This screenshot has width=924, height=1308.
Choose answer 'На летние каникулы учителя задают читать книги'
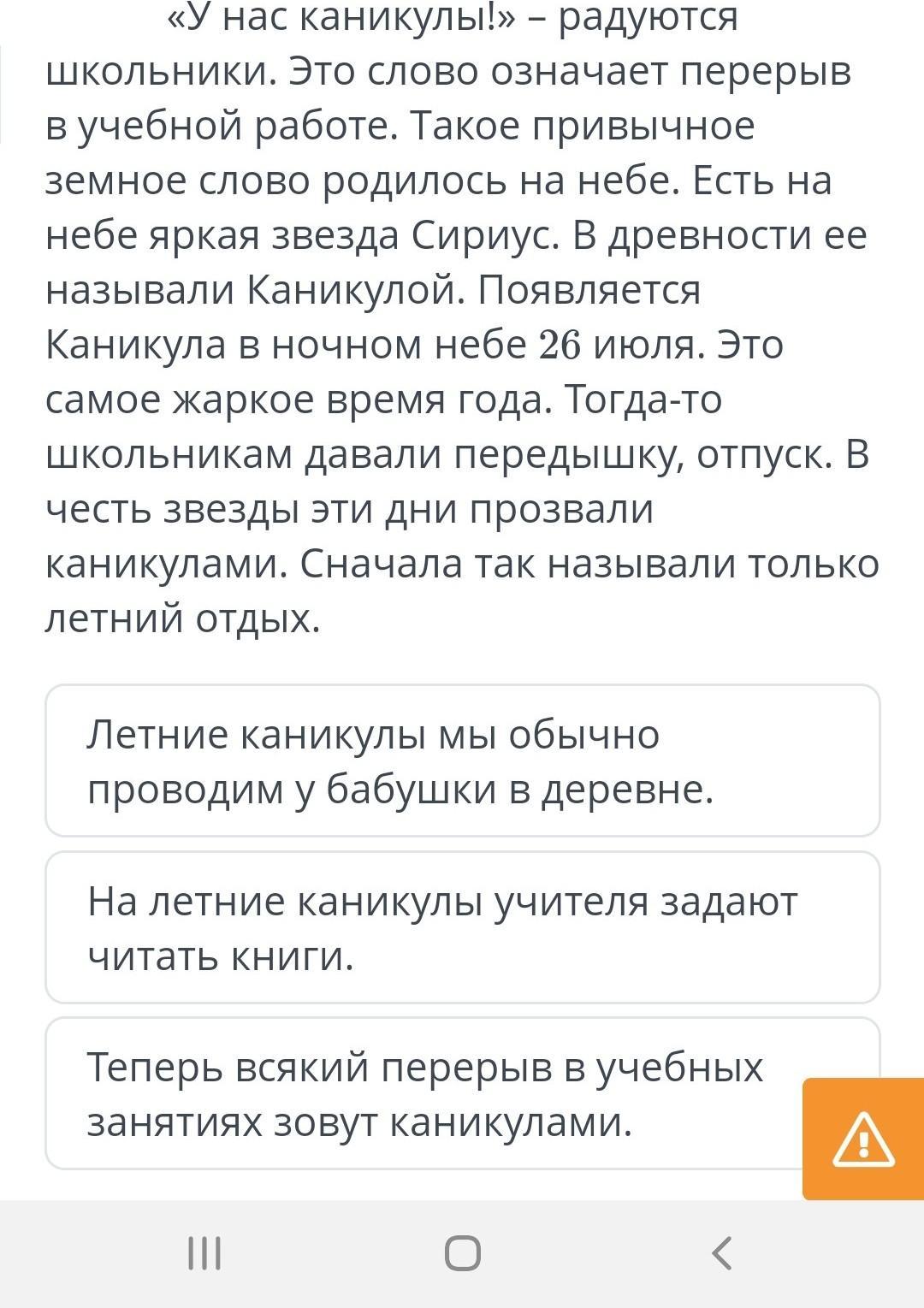click(x=462, y=927)
